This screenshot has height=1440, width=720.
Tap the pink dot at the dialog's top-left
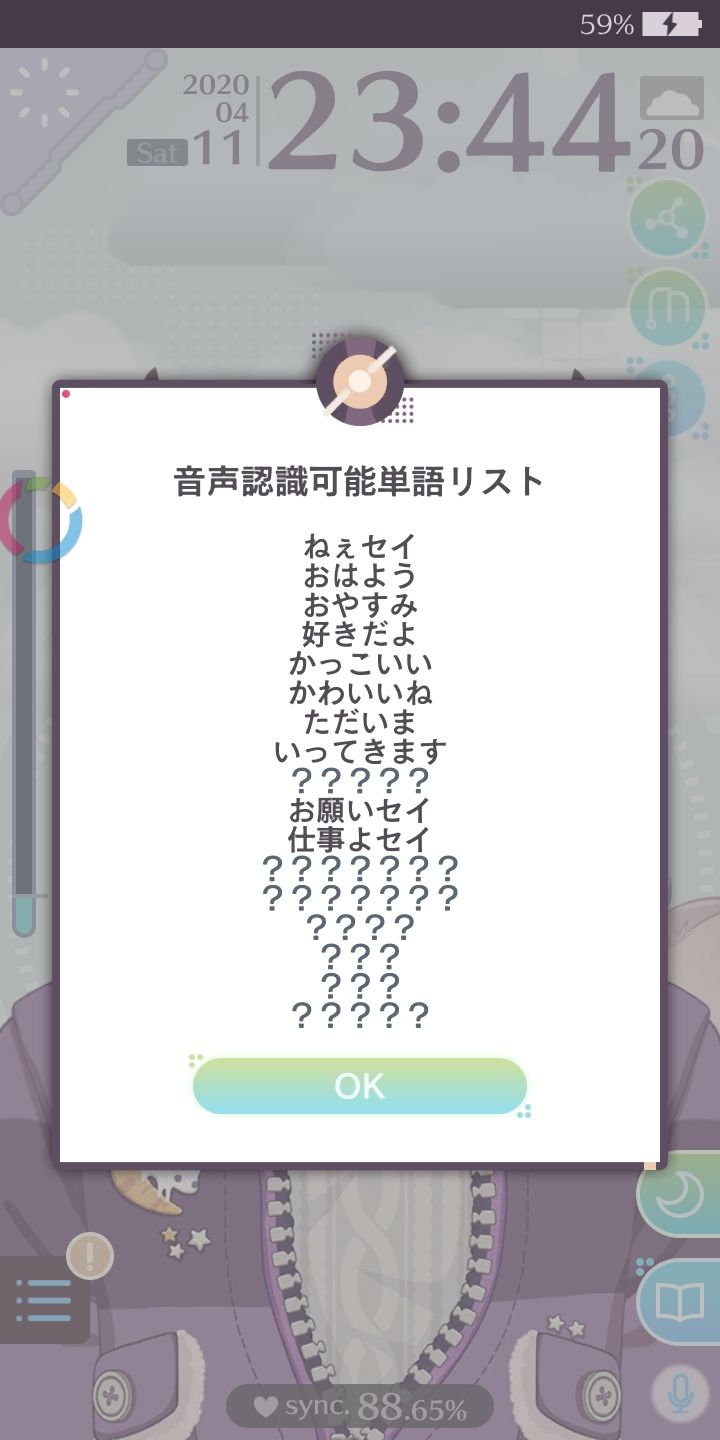pos(66,395)
